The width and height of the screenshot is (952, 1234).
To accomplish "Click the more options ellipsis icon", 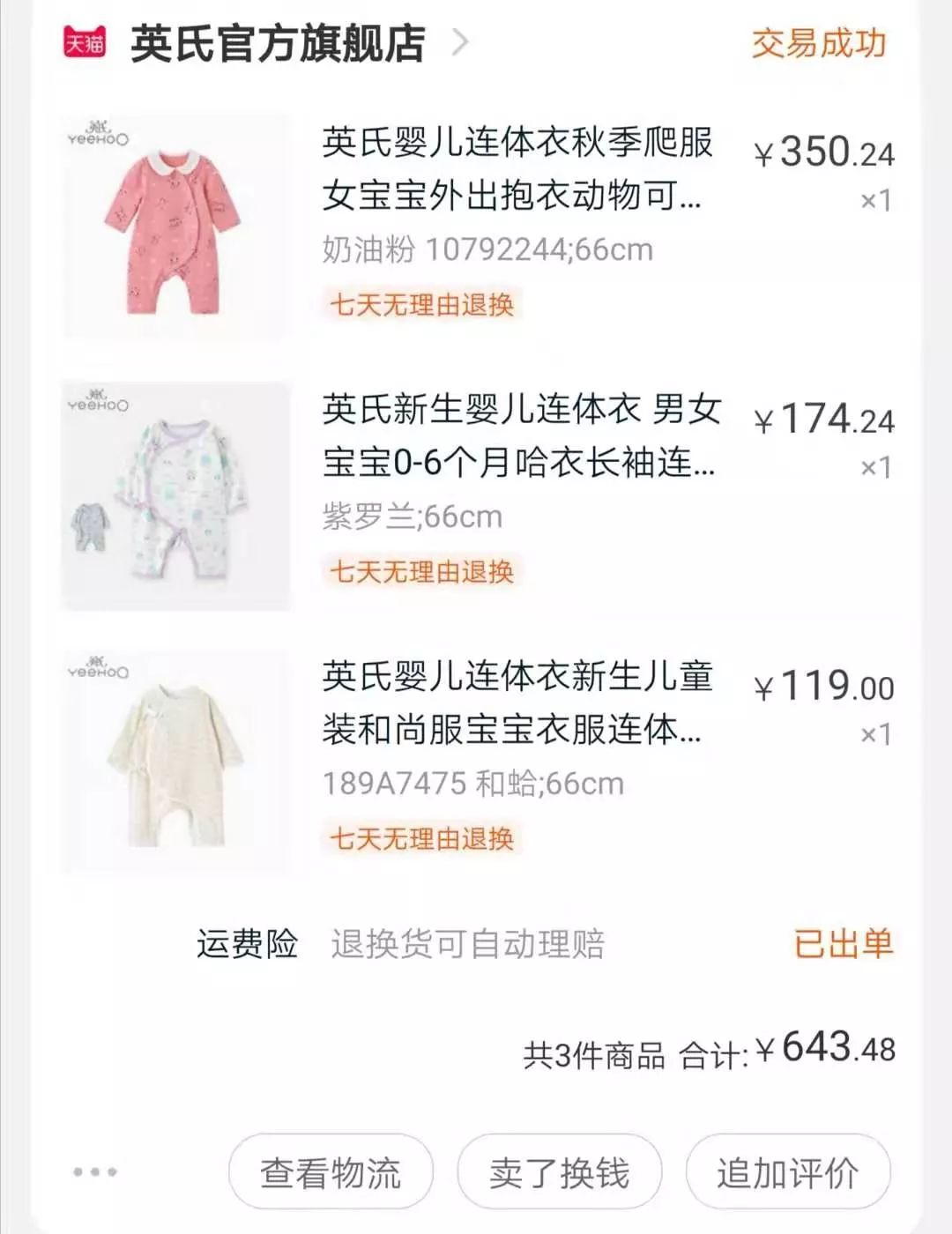I will pyautogui.click(x=94, y=1170).
